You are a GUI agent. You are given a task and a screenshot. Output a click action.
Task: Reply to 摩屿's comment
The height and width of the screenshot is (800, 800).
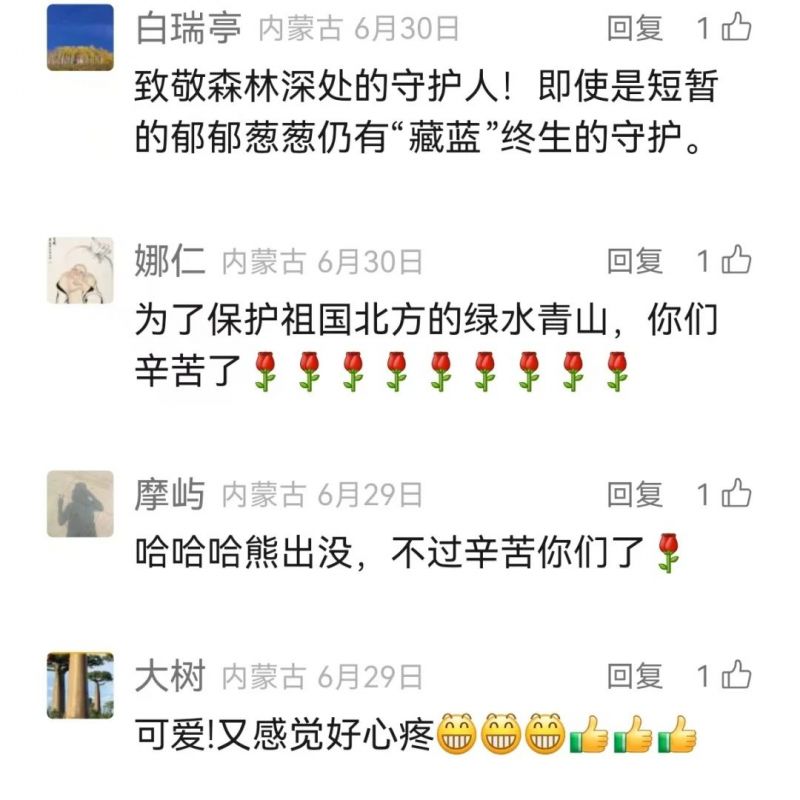(635, 494)
